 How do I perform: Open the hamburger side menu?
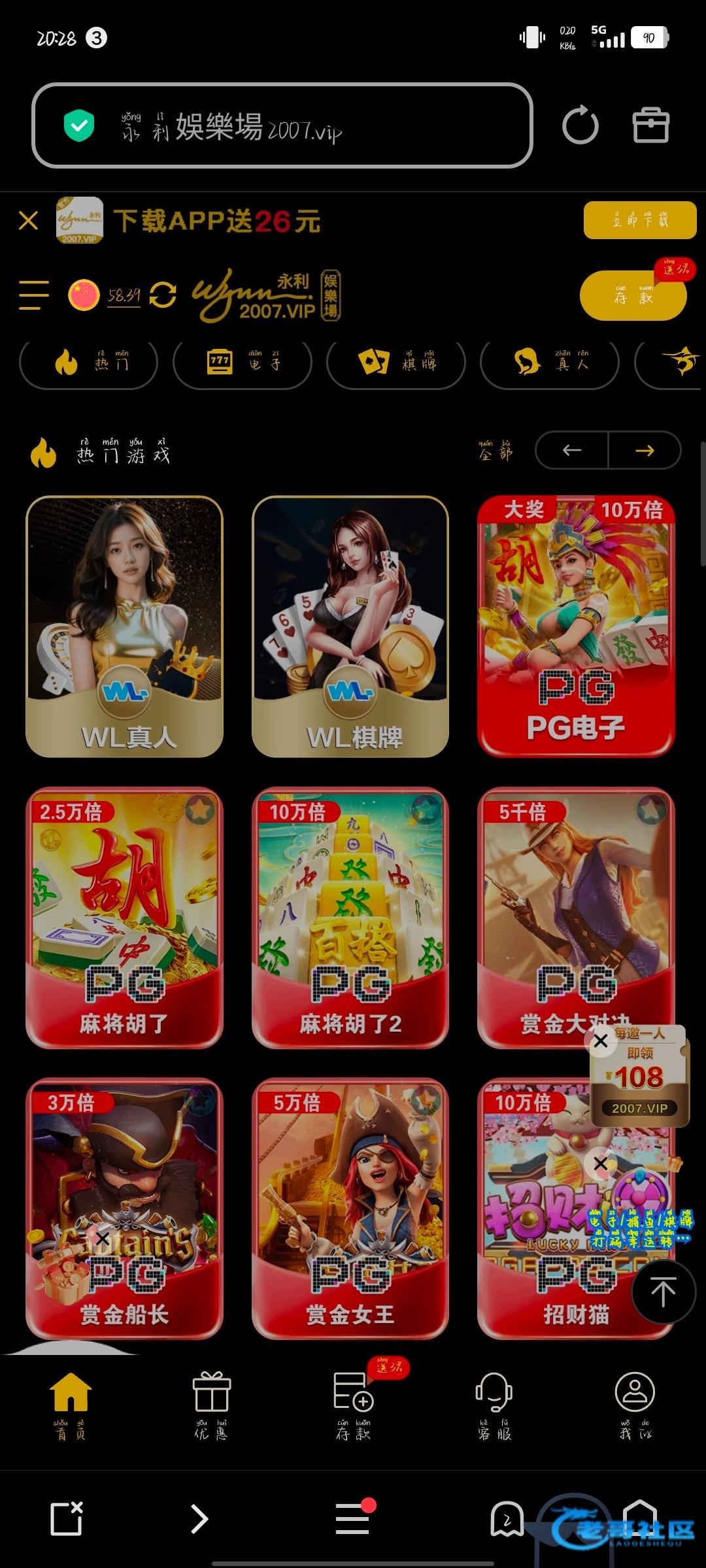click(x=34, y=295)
